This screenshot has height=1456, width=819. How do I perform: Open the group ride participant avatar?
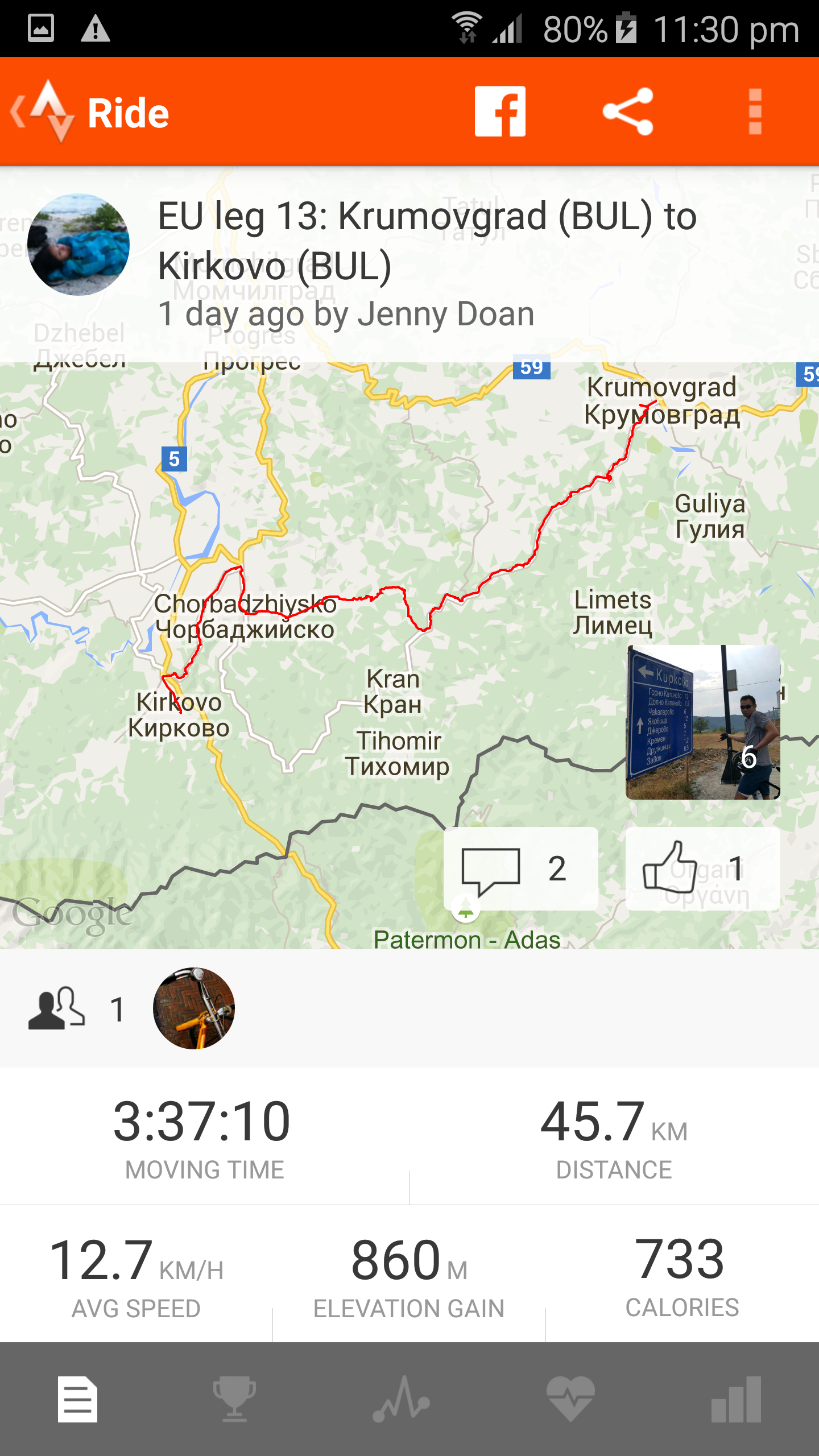tap(194, 1008)
